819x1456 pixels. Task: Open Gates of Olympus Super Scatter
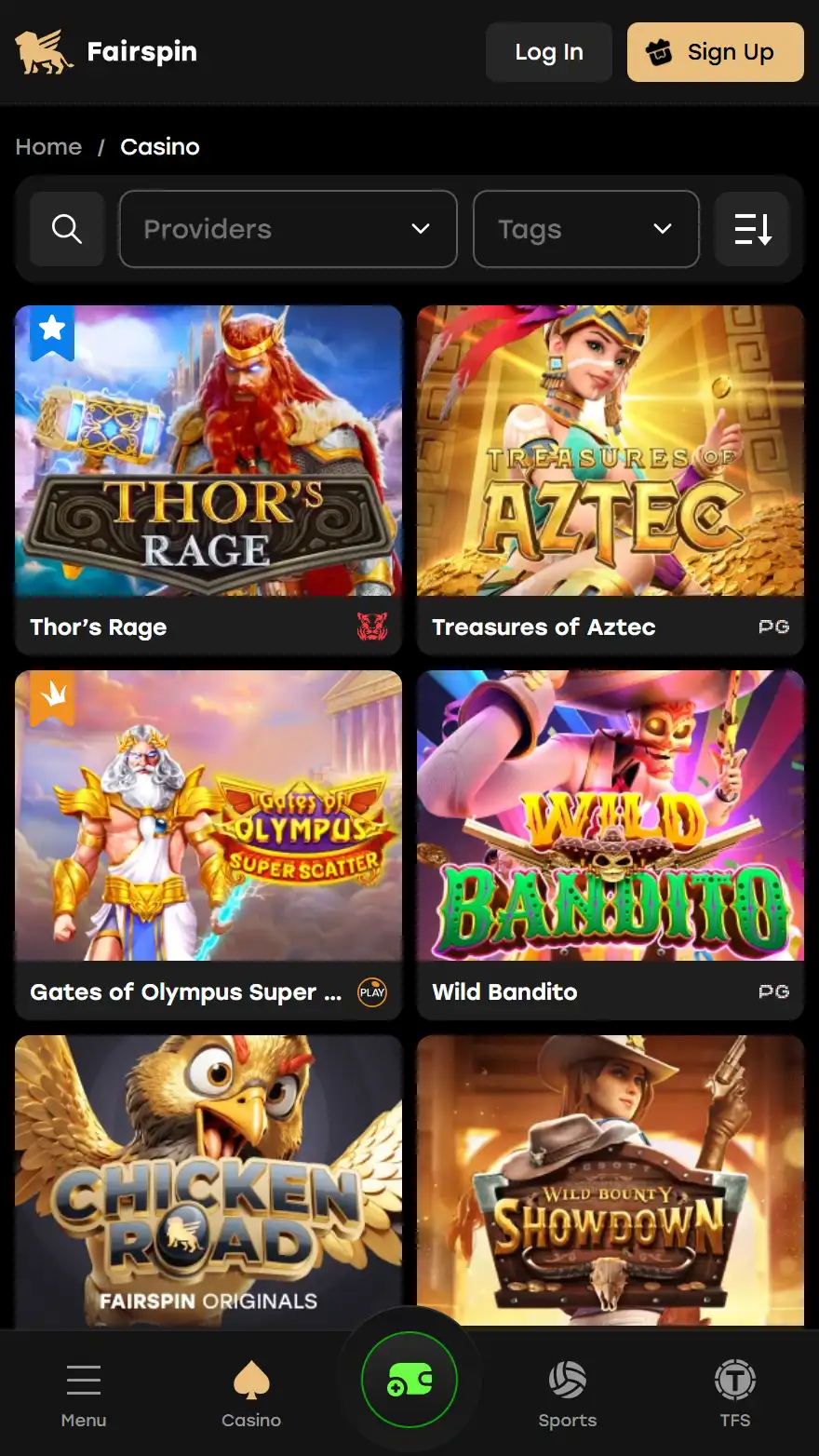pyautogui.click(x=208, y=816)
